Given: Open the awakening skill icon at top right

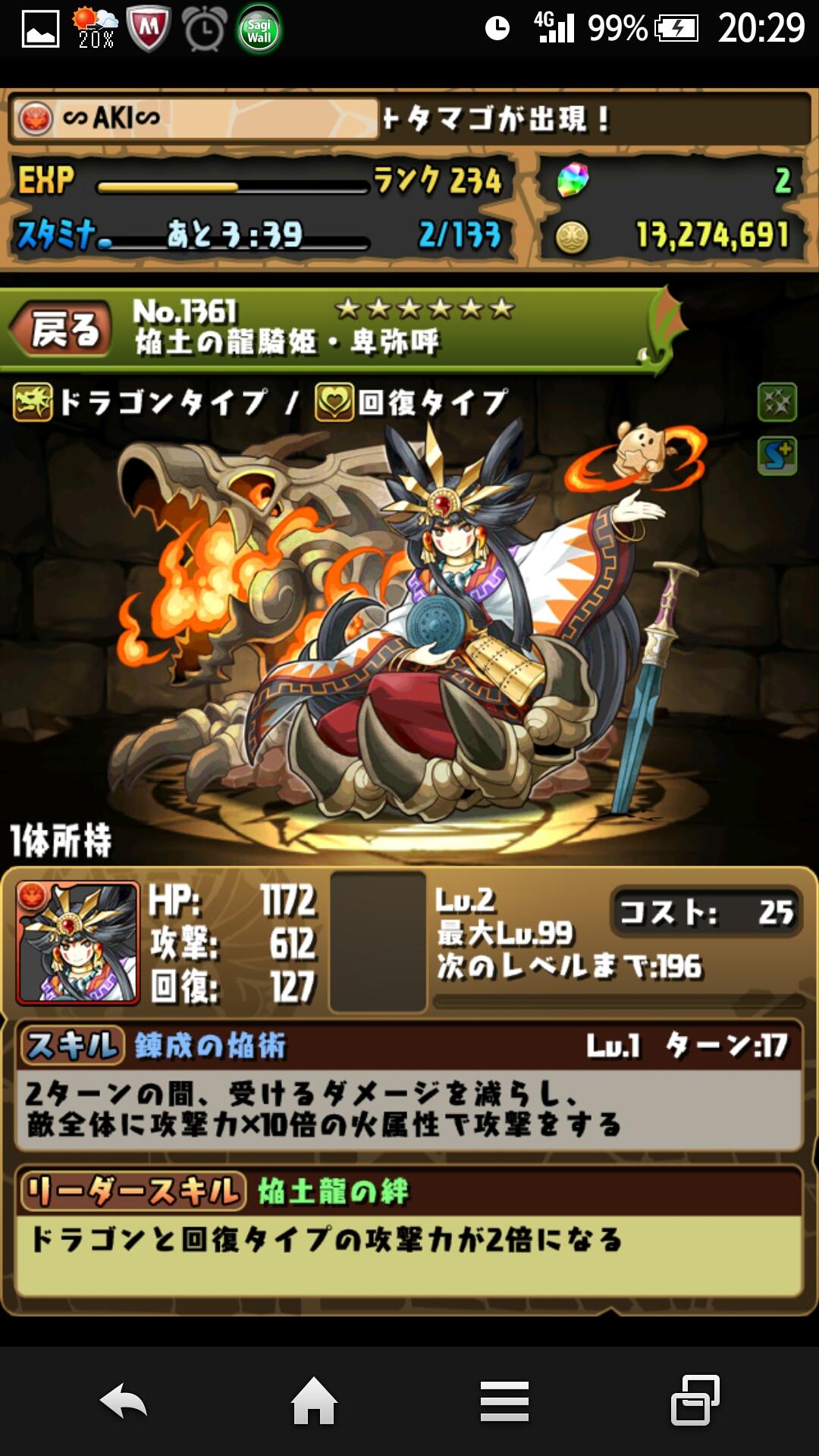Looking at the screenshot, I should [777, 402].
